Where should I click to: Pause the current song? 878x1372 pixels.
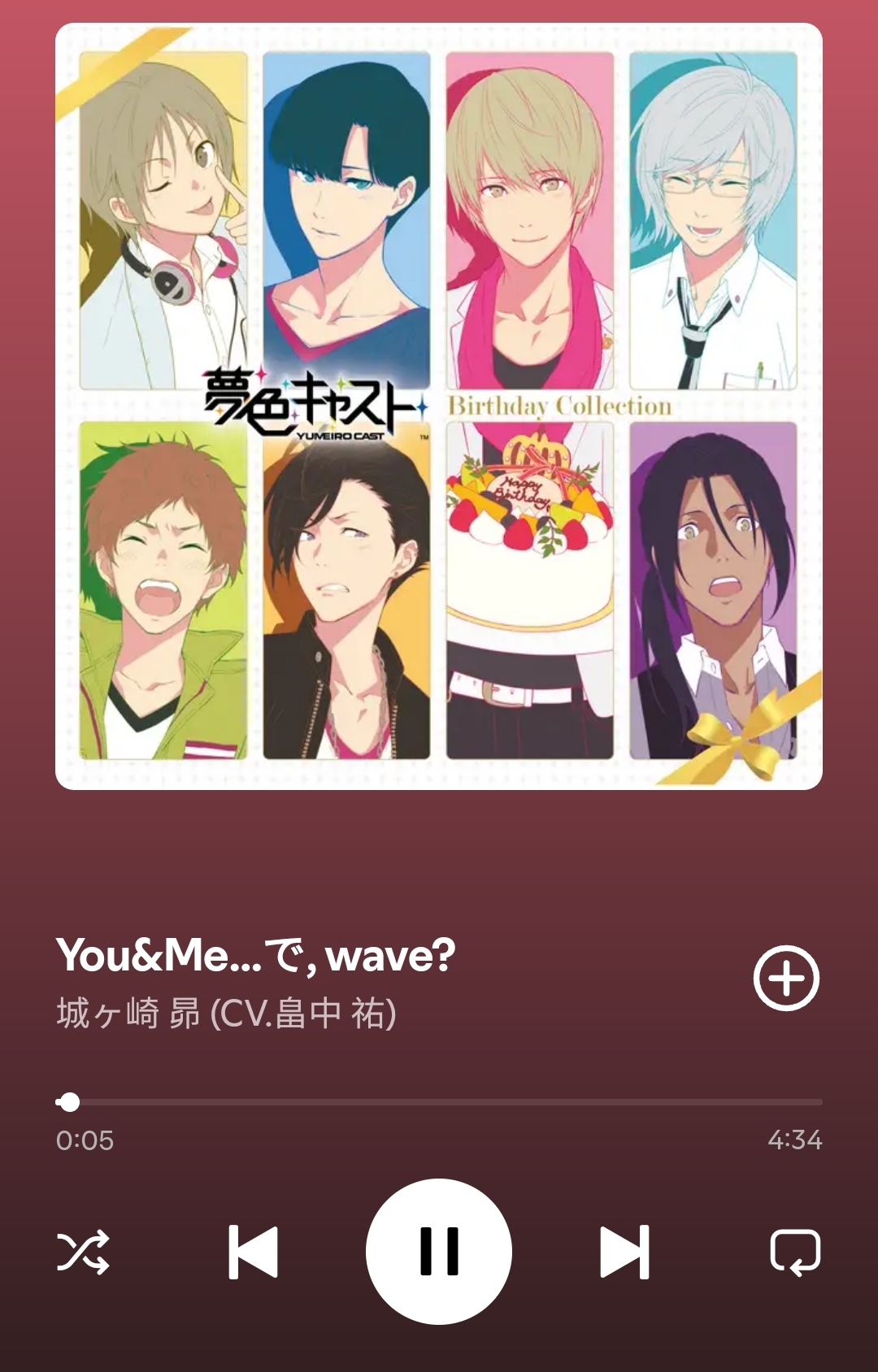(x=439, y=1252)
